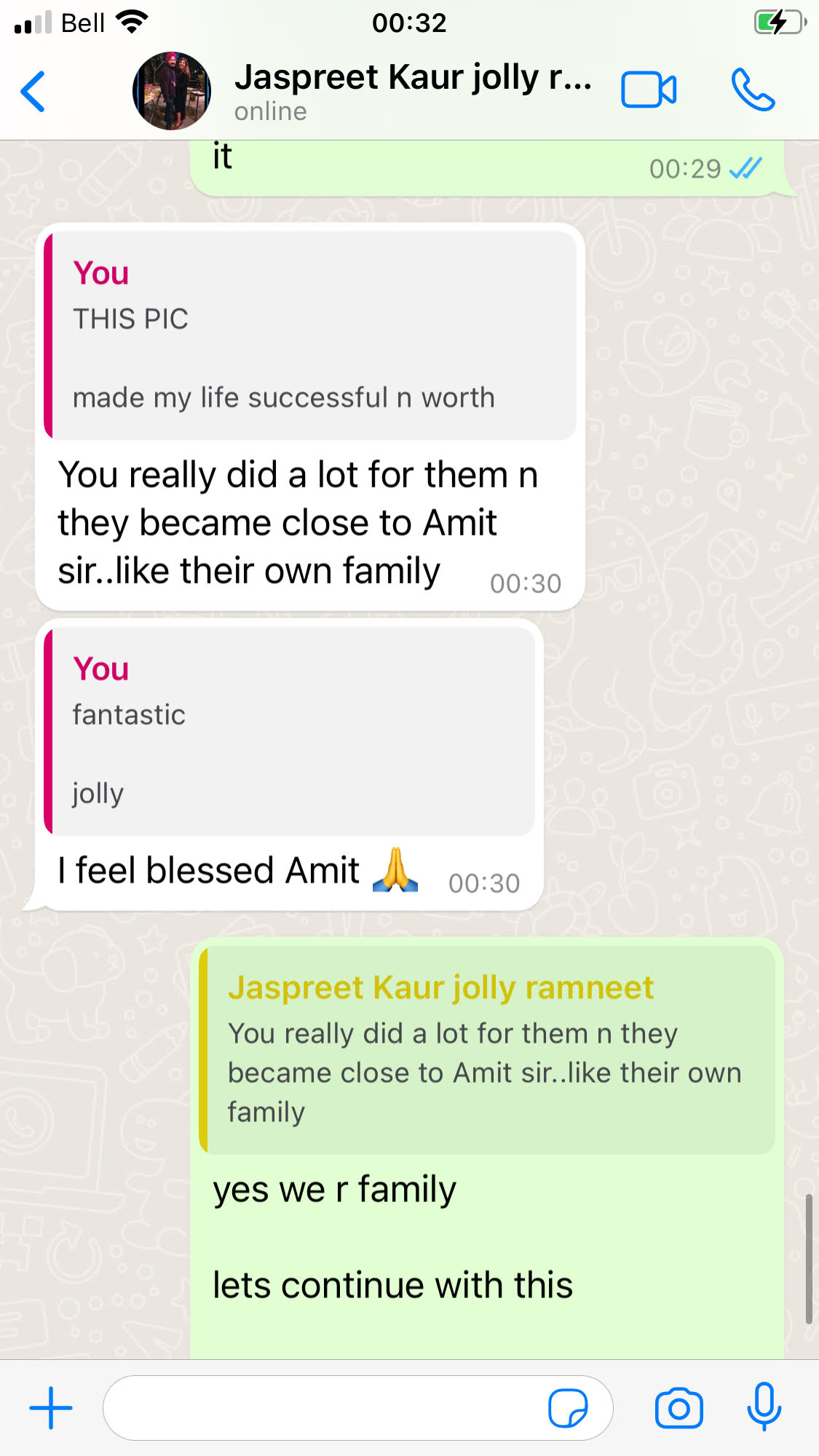Open Jaspreet Kaur's profile picture

(x=172, y=92)
